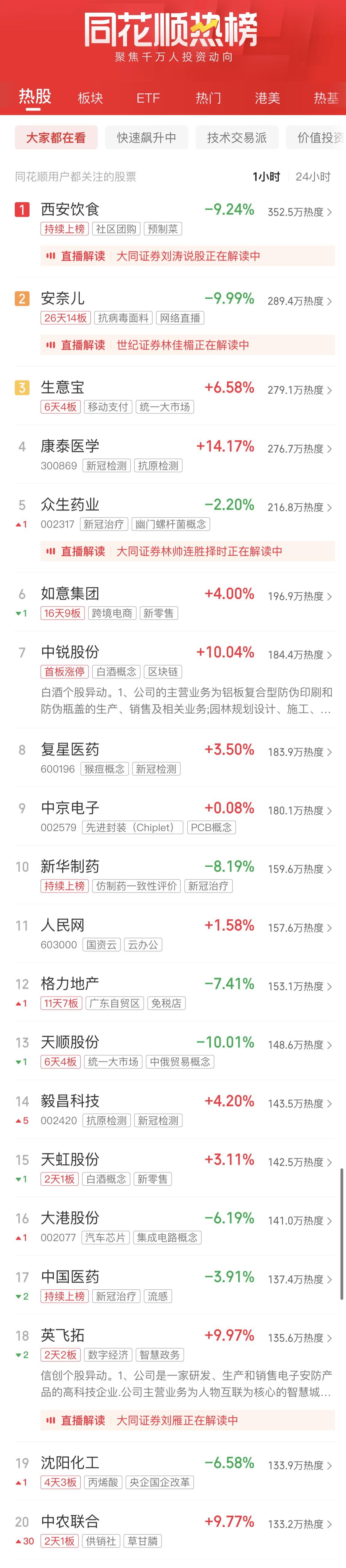Choose the 技术交易派 filter chip
This screenshot has width=346, height=1568.
pos(237,138)
